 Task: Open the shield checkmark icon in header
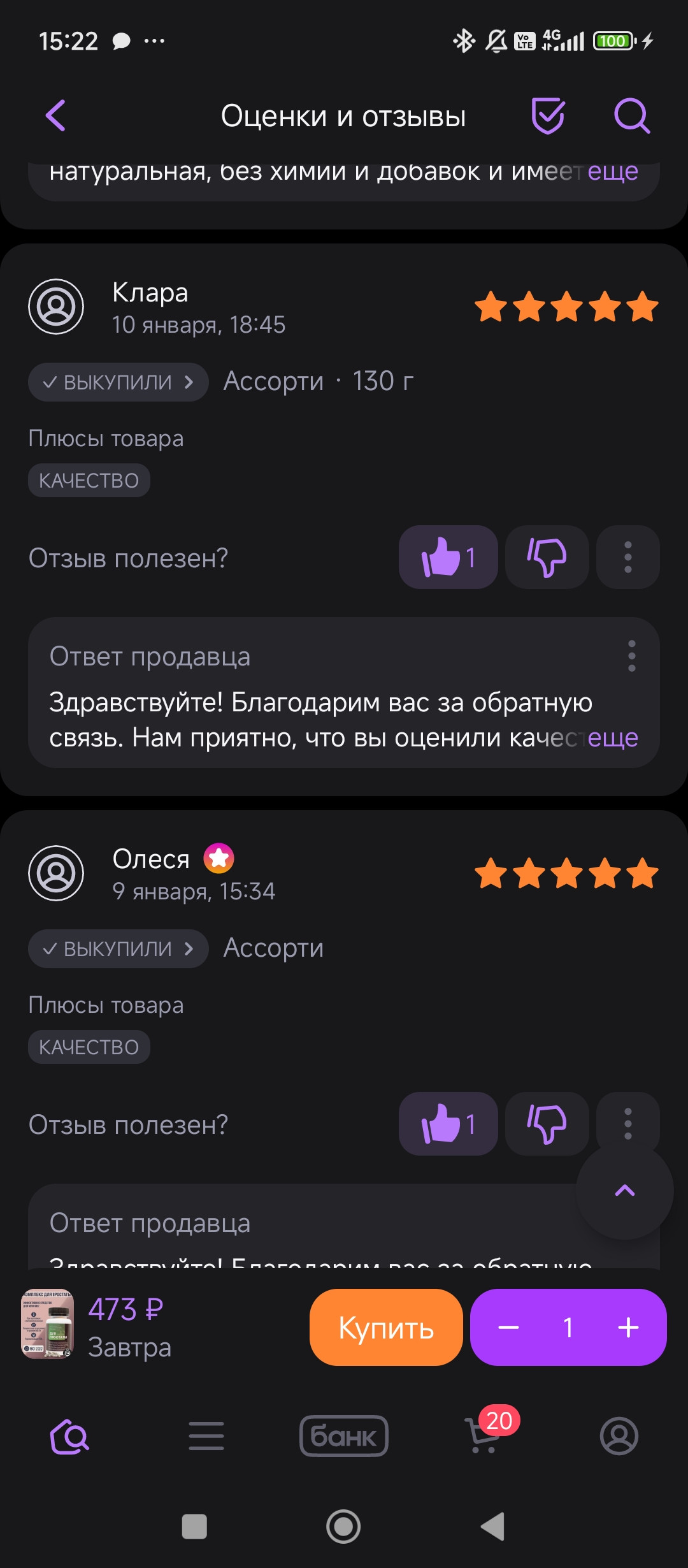(x=548, y=116)
